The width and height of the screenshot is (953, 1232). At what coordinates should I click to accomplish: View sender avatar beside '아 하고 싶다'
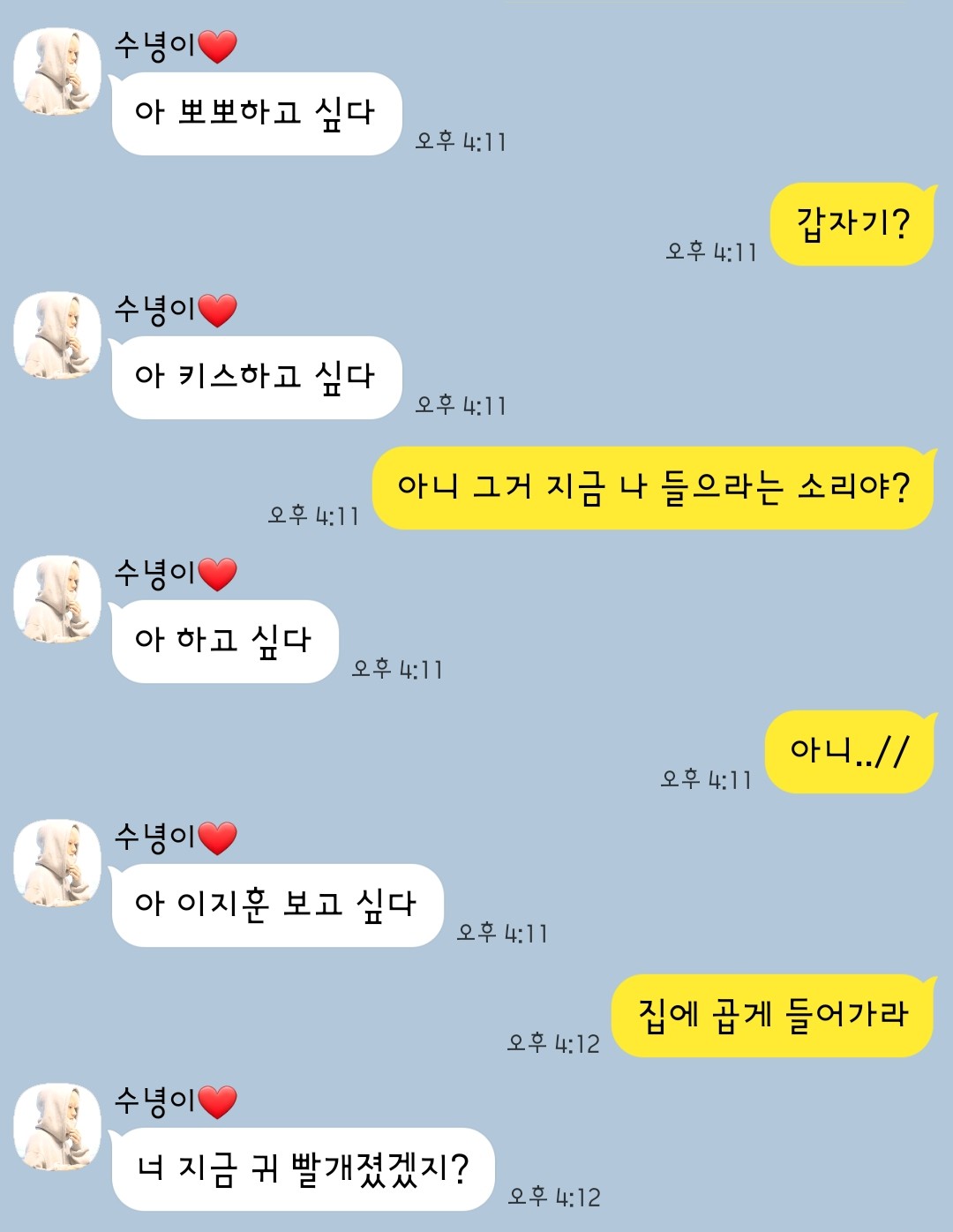pos(57,599)
